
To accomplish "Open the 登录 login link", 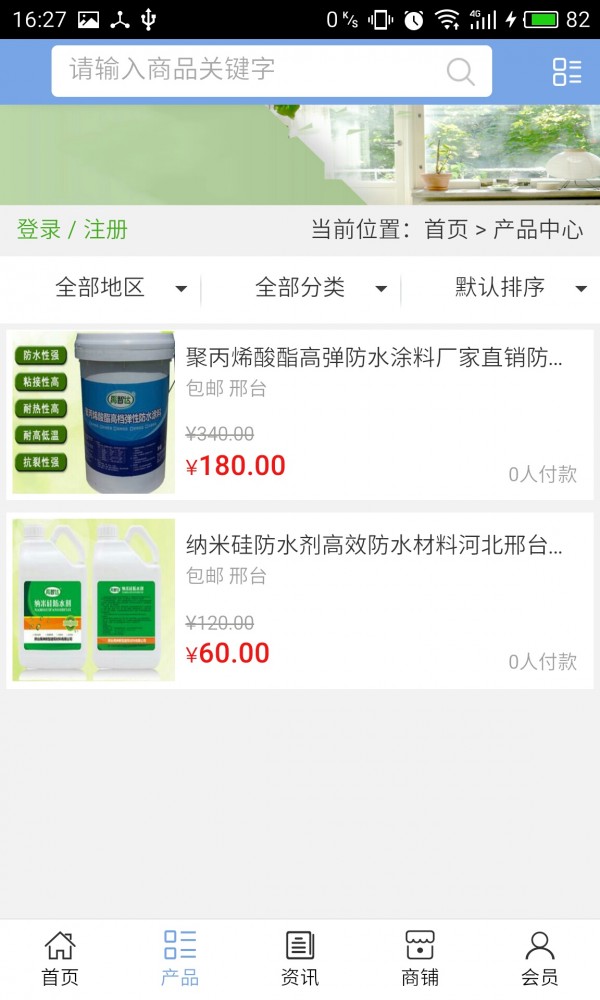I will (39, 229).
